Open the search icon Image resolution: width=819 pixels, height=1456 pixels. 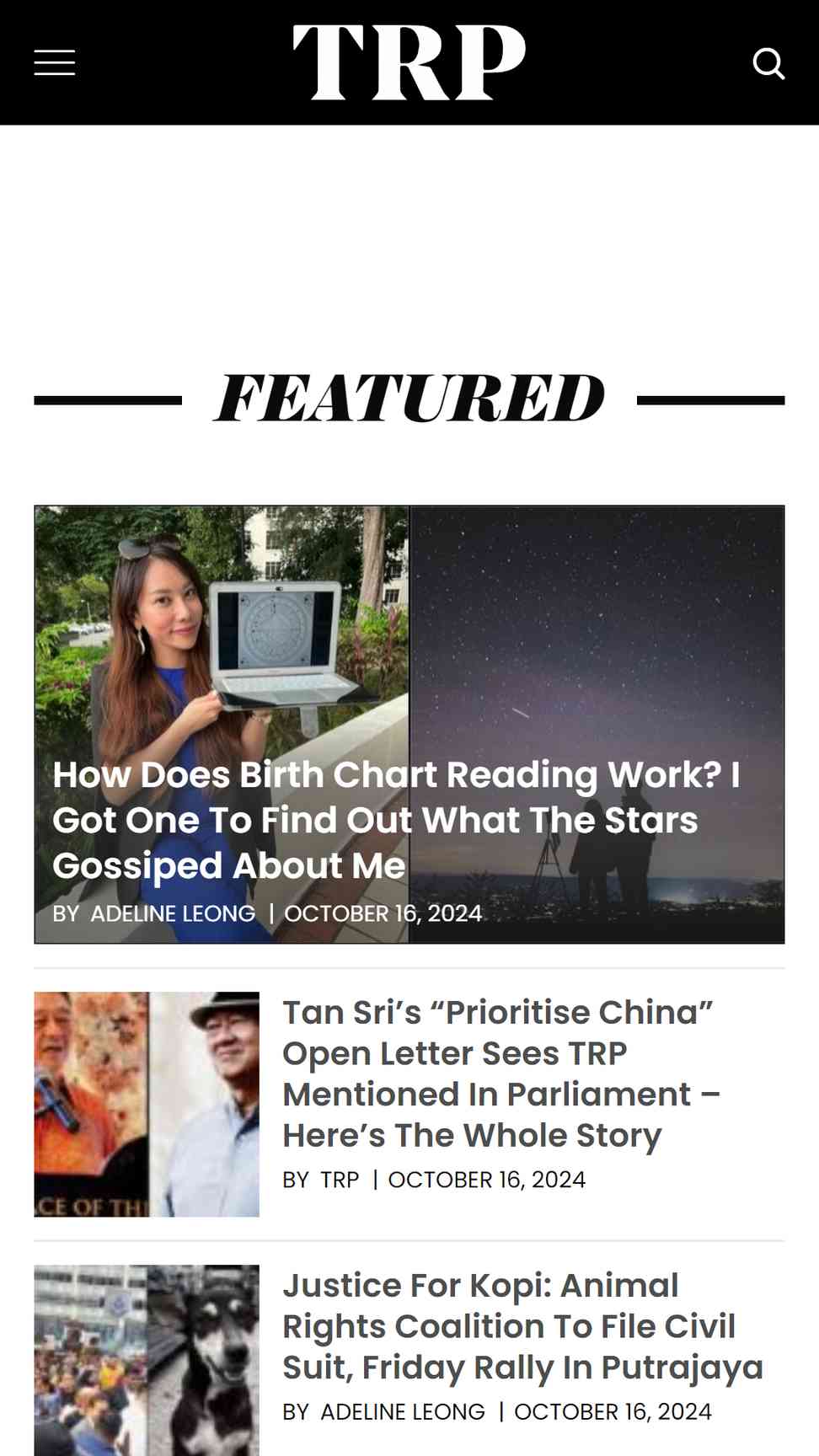pos(768,63)
